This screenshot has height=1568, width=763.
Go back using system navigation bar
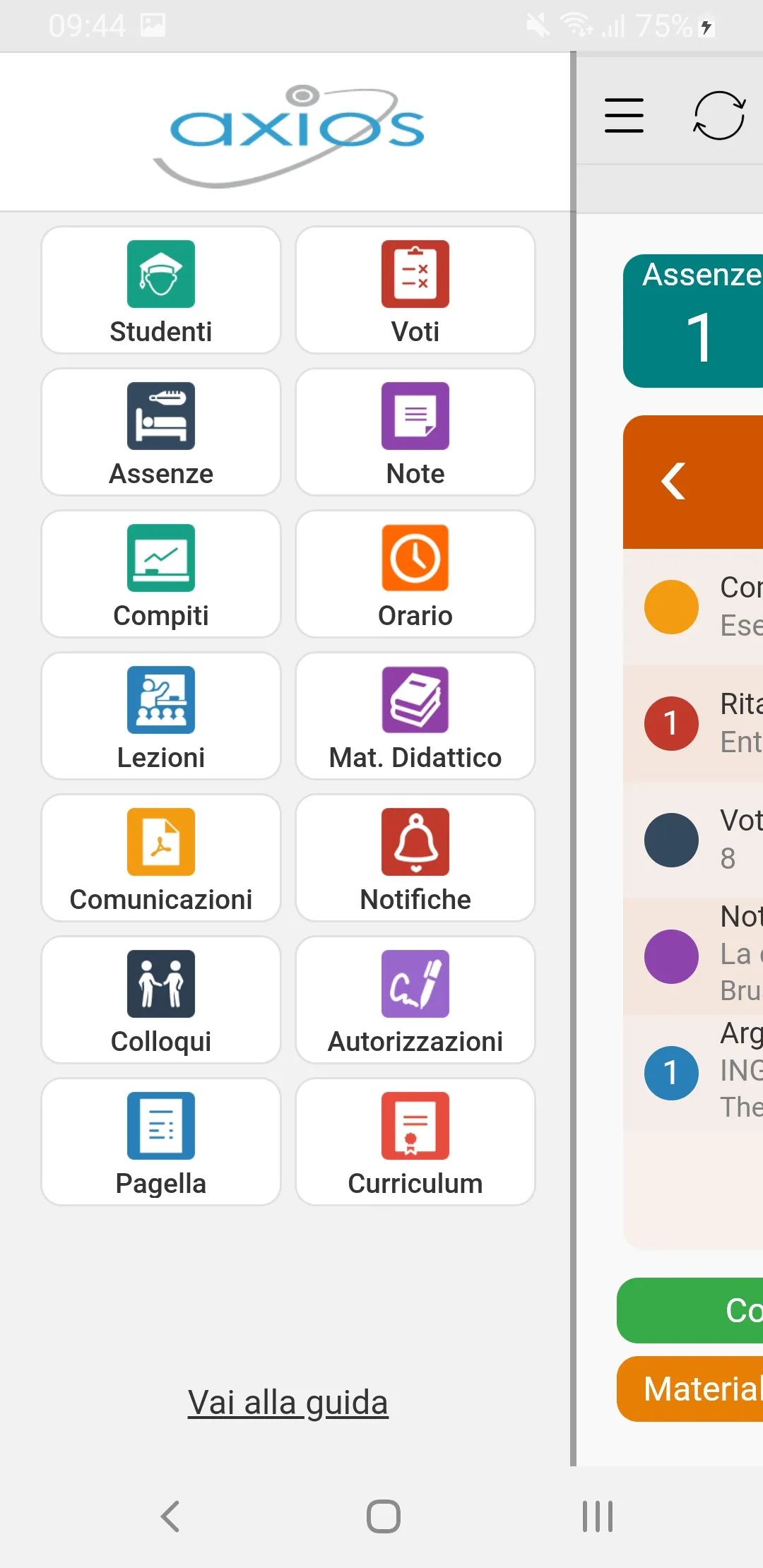pos(170,1516)
